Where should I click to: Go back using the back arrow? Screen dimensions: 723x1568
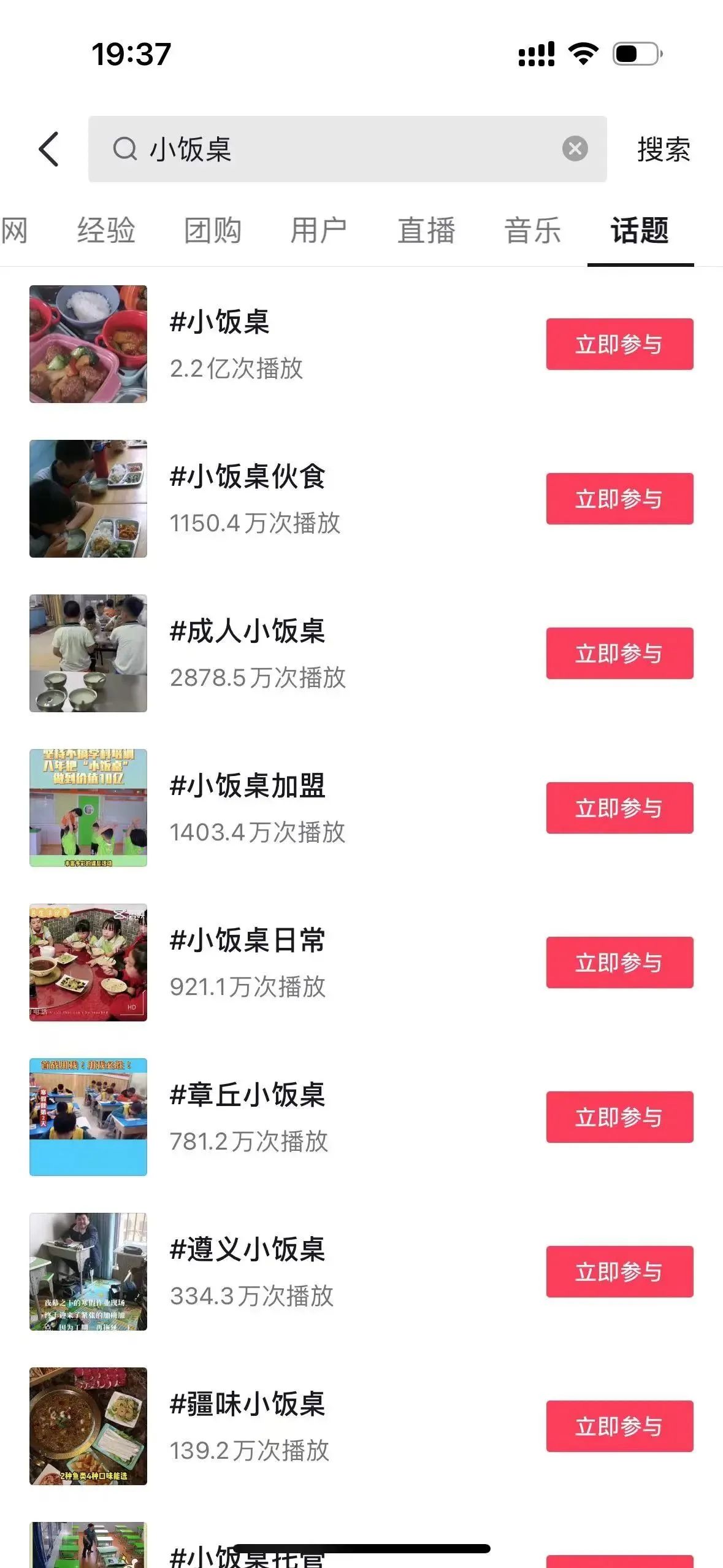49,149
